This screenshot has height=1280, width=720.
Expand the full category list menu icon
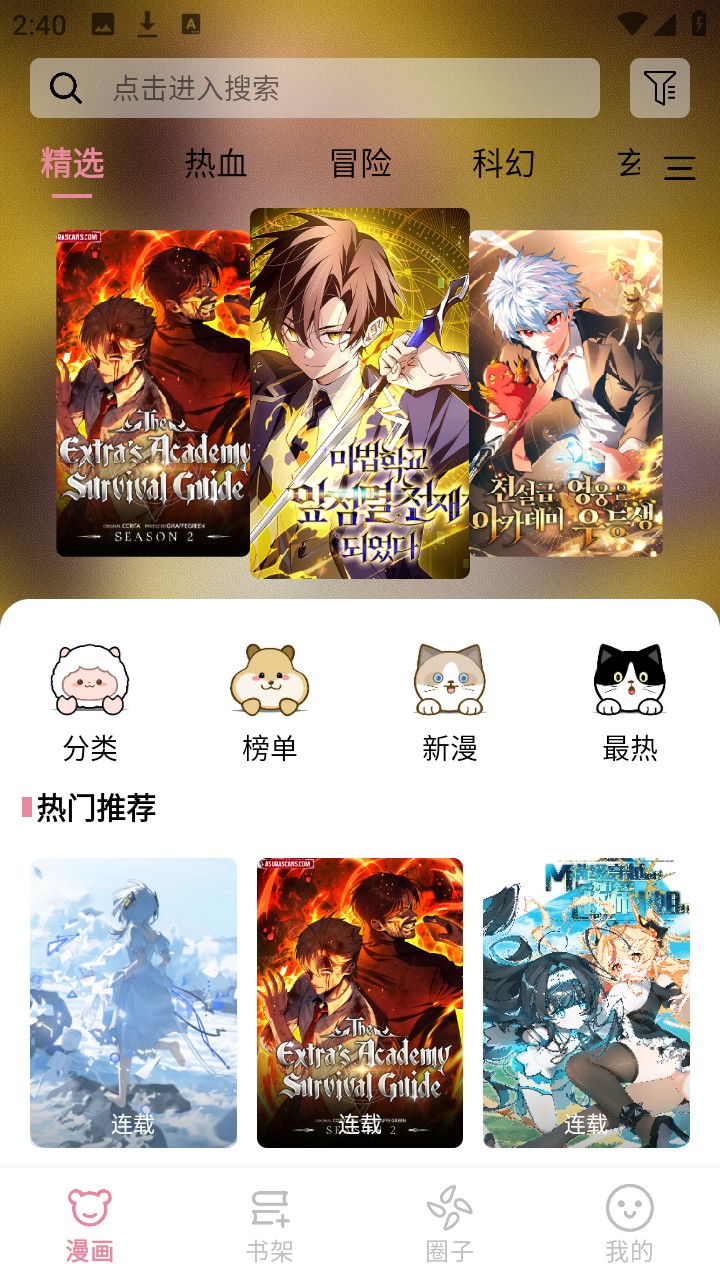[680, 168]
